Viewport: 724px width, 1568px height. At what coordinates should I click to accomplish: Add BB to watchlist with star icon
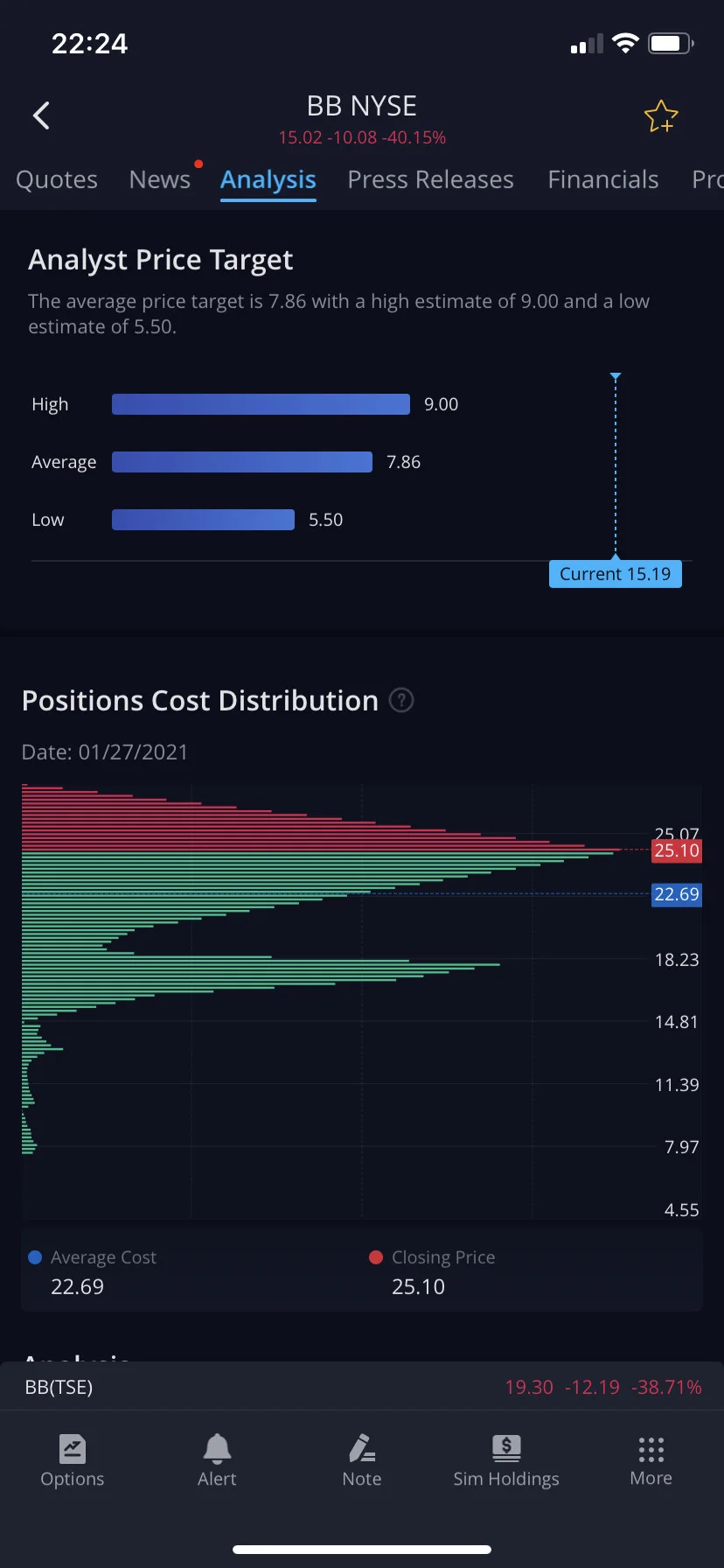[661, 116]
